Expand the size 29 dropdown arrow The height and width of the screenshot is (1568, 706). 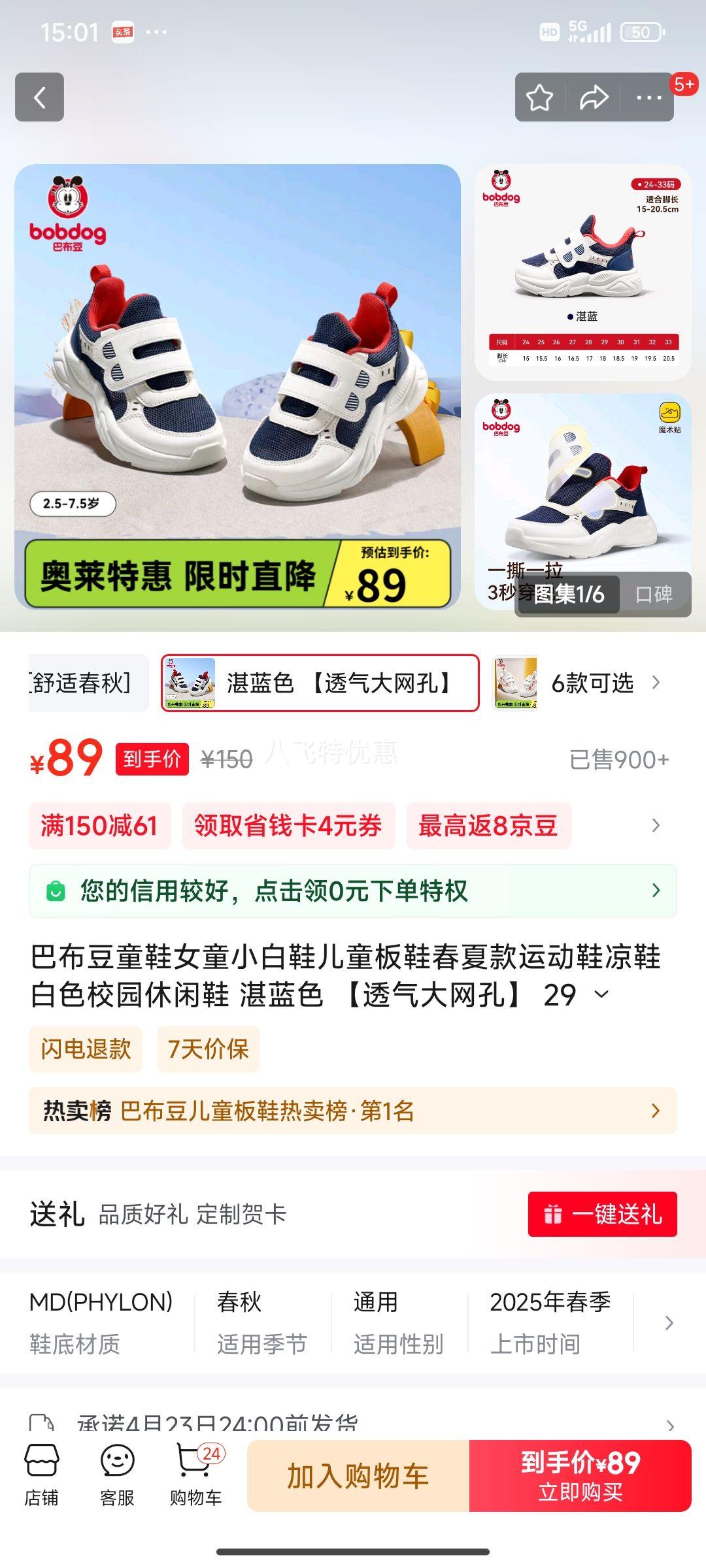[602, 995]
